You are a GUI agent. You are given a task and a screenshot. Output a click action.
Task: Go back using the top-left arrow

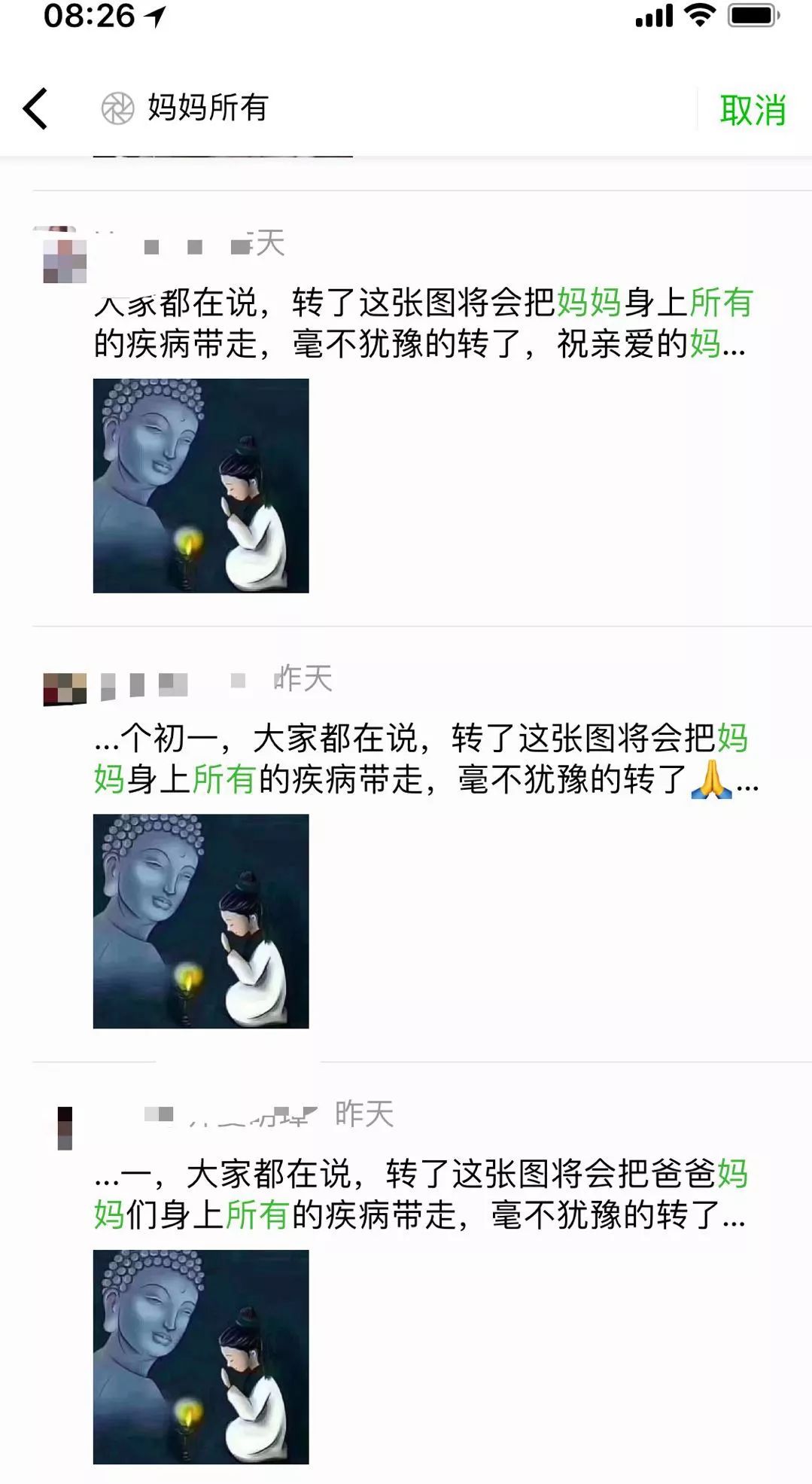click(x=35, y=109)
